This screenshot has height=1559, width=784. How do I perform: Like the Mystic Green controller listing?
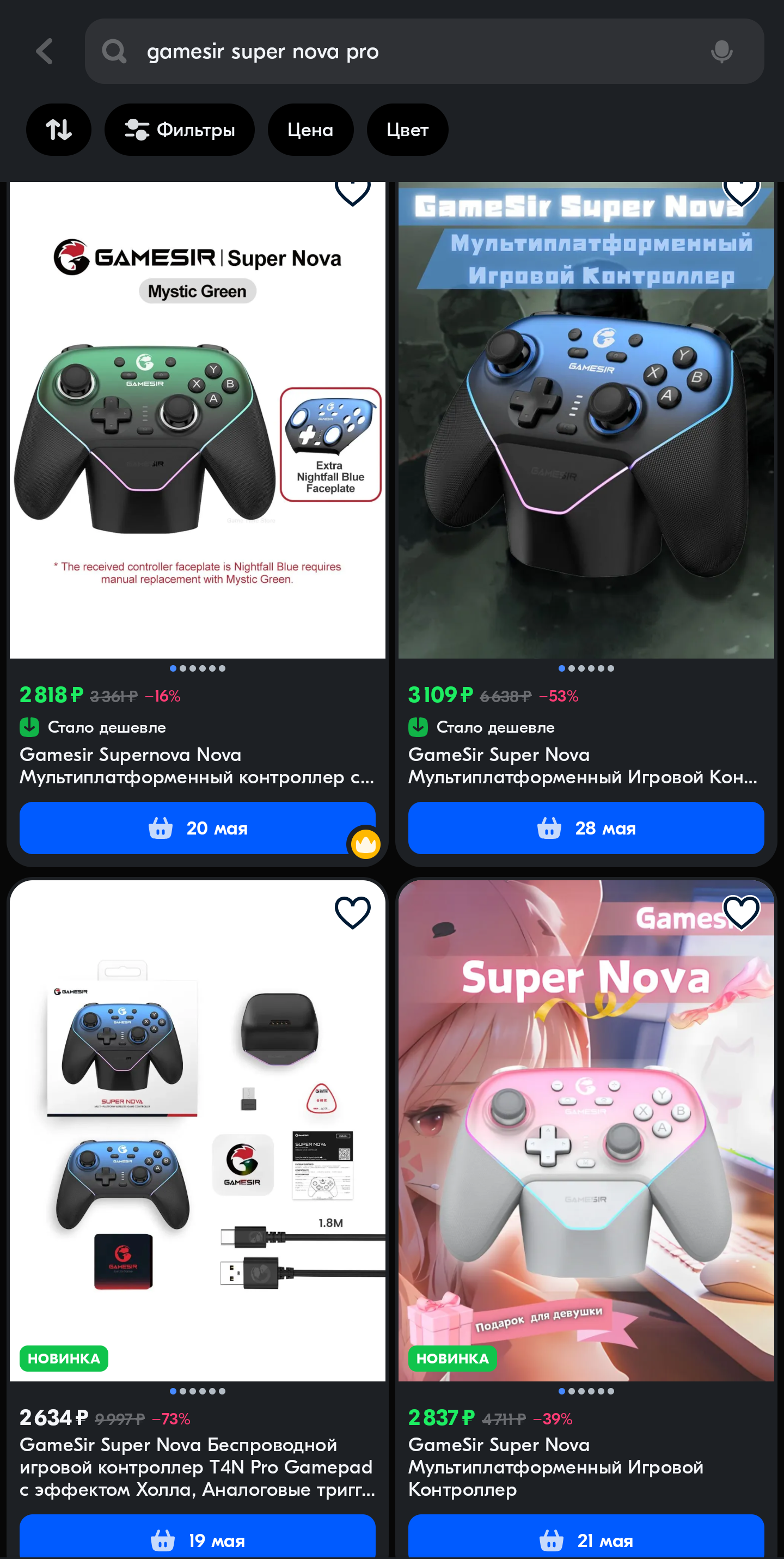click(353, 194)
